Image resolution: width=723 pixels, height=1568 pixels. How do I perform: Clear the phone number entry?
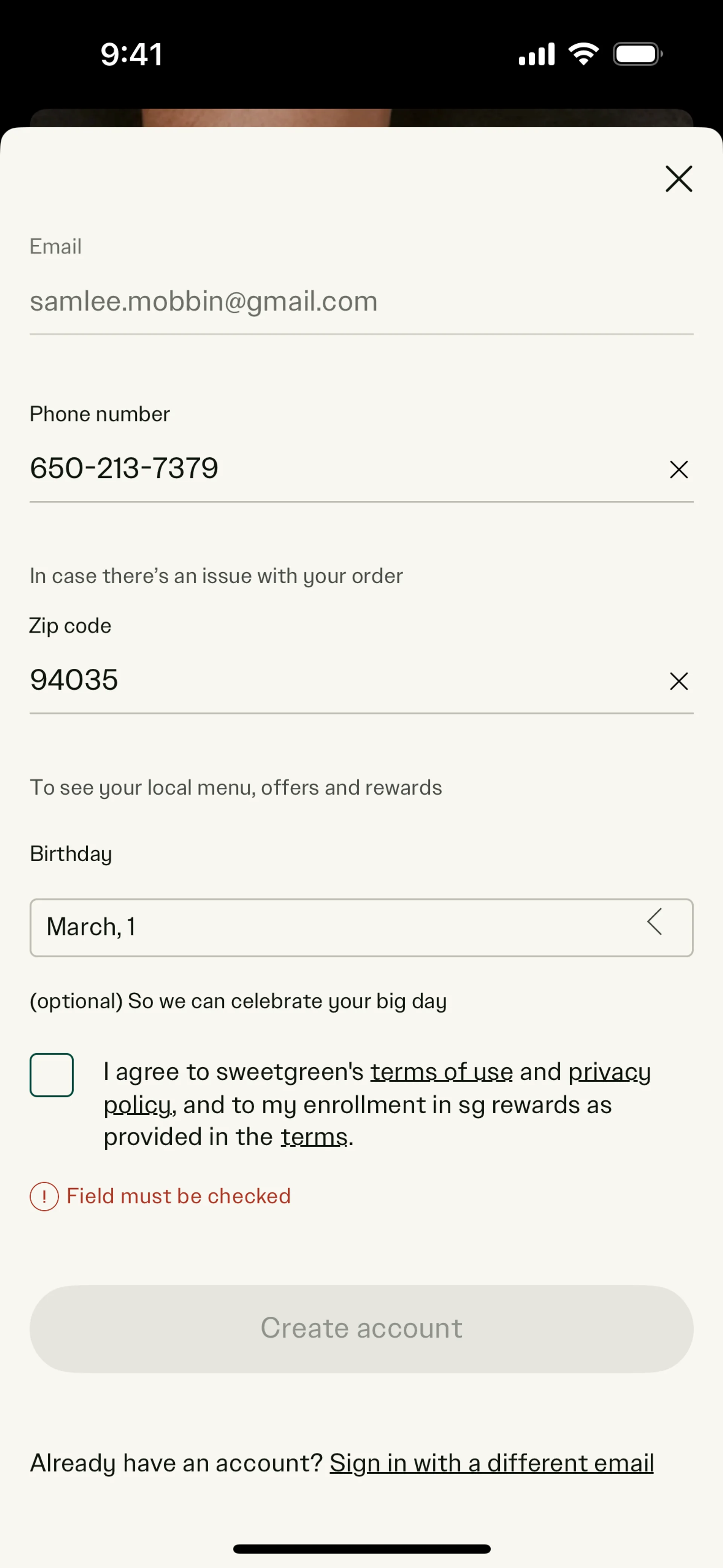coord(679,469)
